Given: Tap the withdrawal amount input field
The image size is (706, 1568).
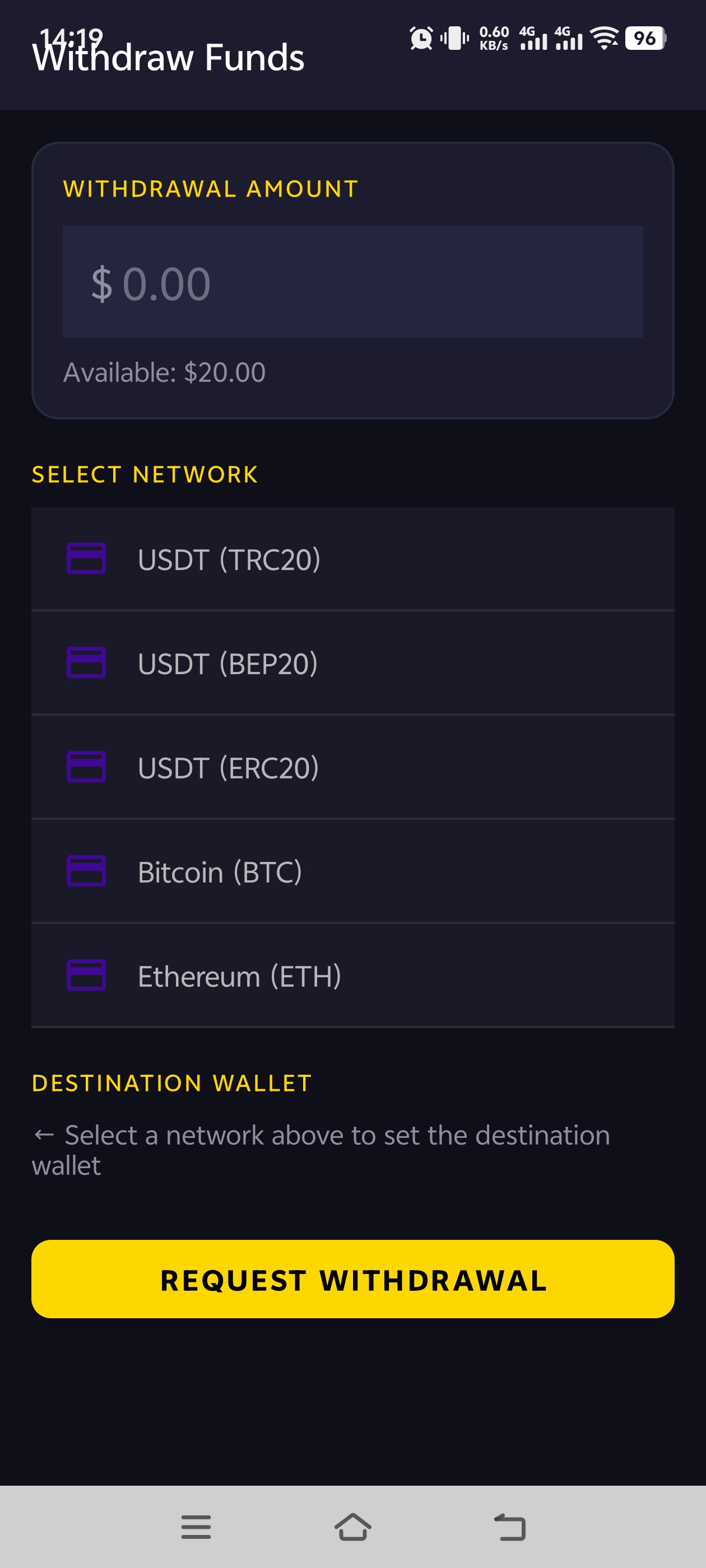Looking at the screenshot, I should (354, 281).
